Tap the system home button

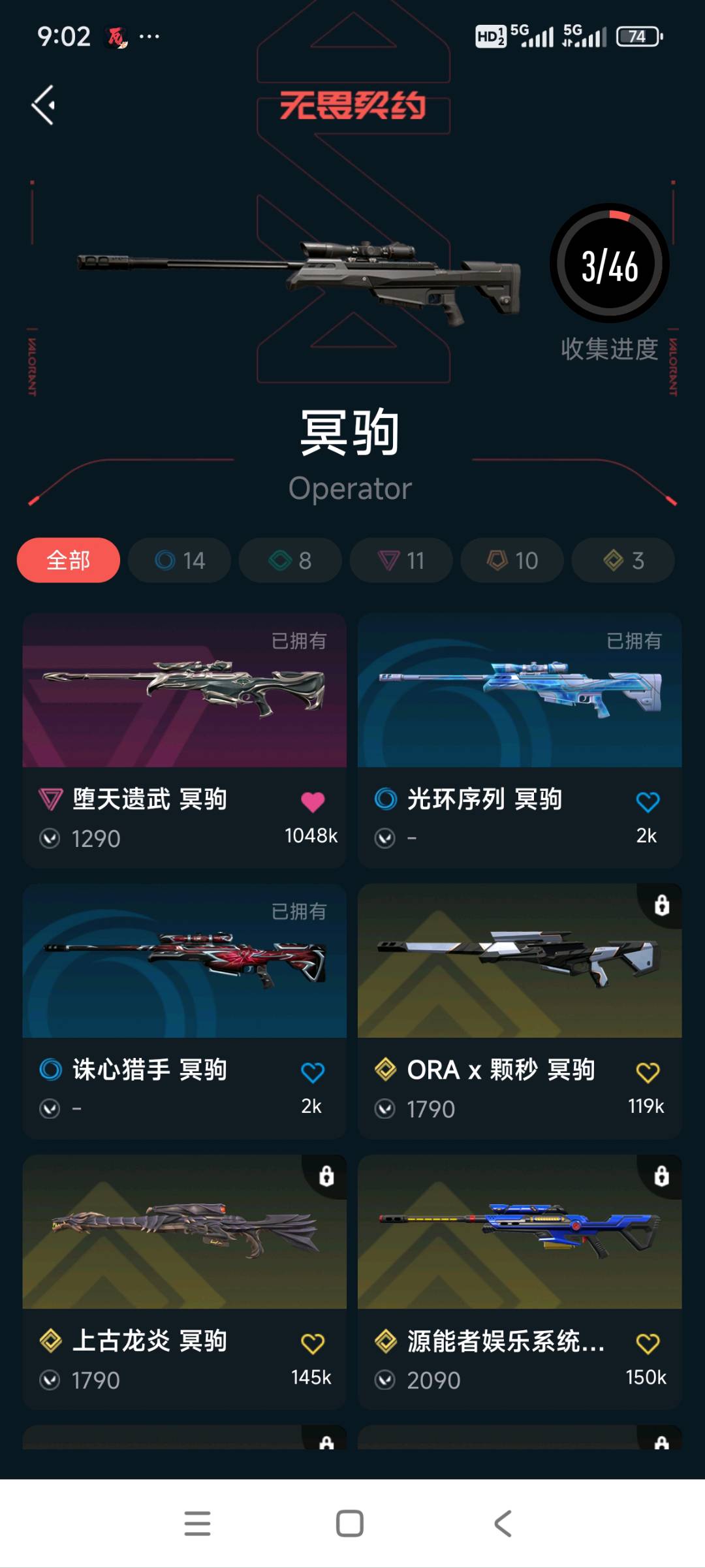tap(350, 1524)
